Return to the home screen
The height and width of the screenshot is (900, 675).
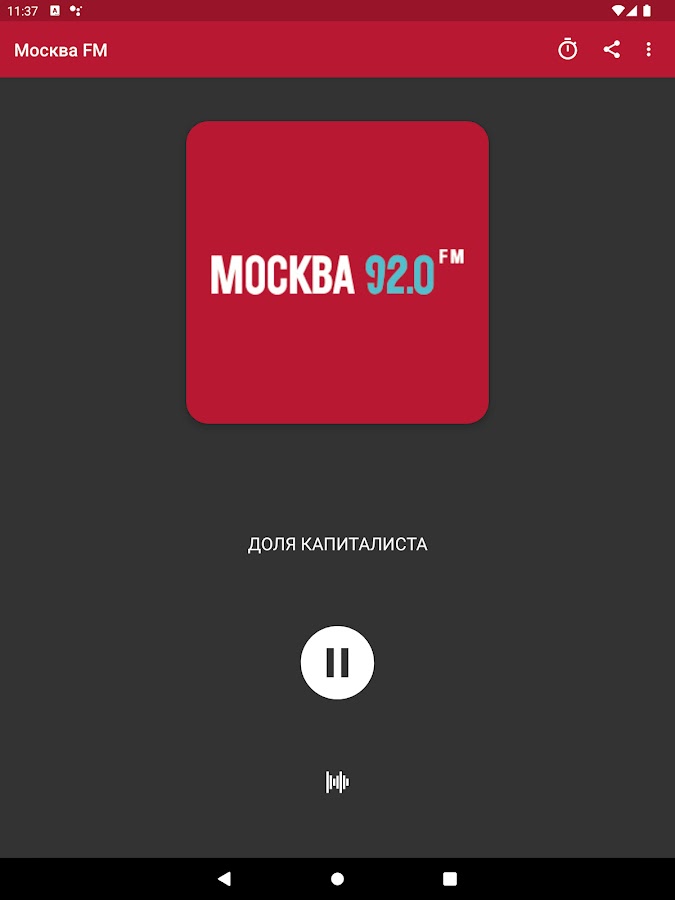pos(337,879)
